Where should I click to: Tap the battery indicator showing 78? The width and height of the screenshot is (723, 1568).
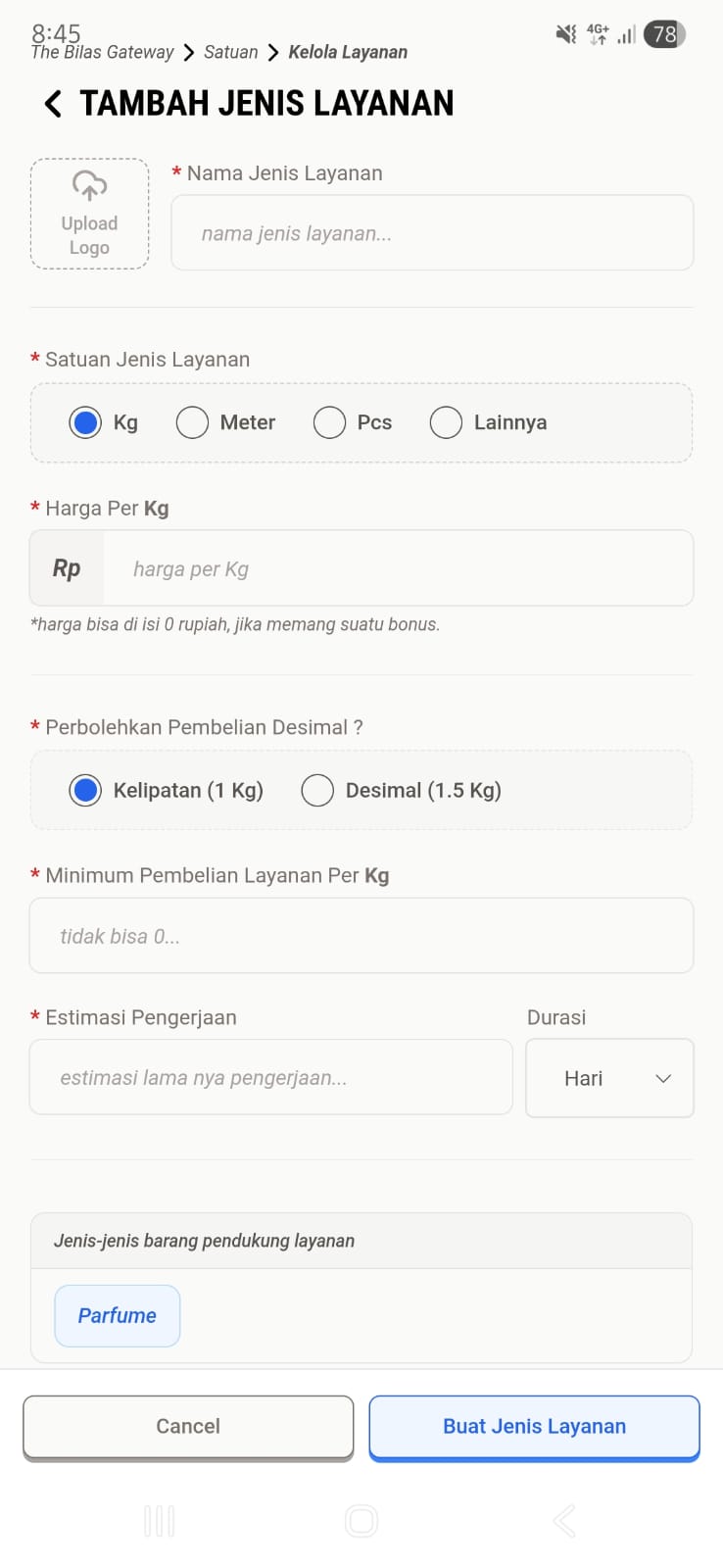point(664,34)
